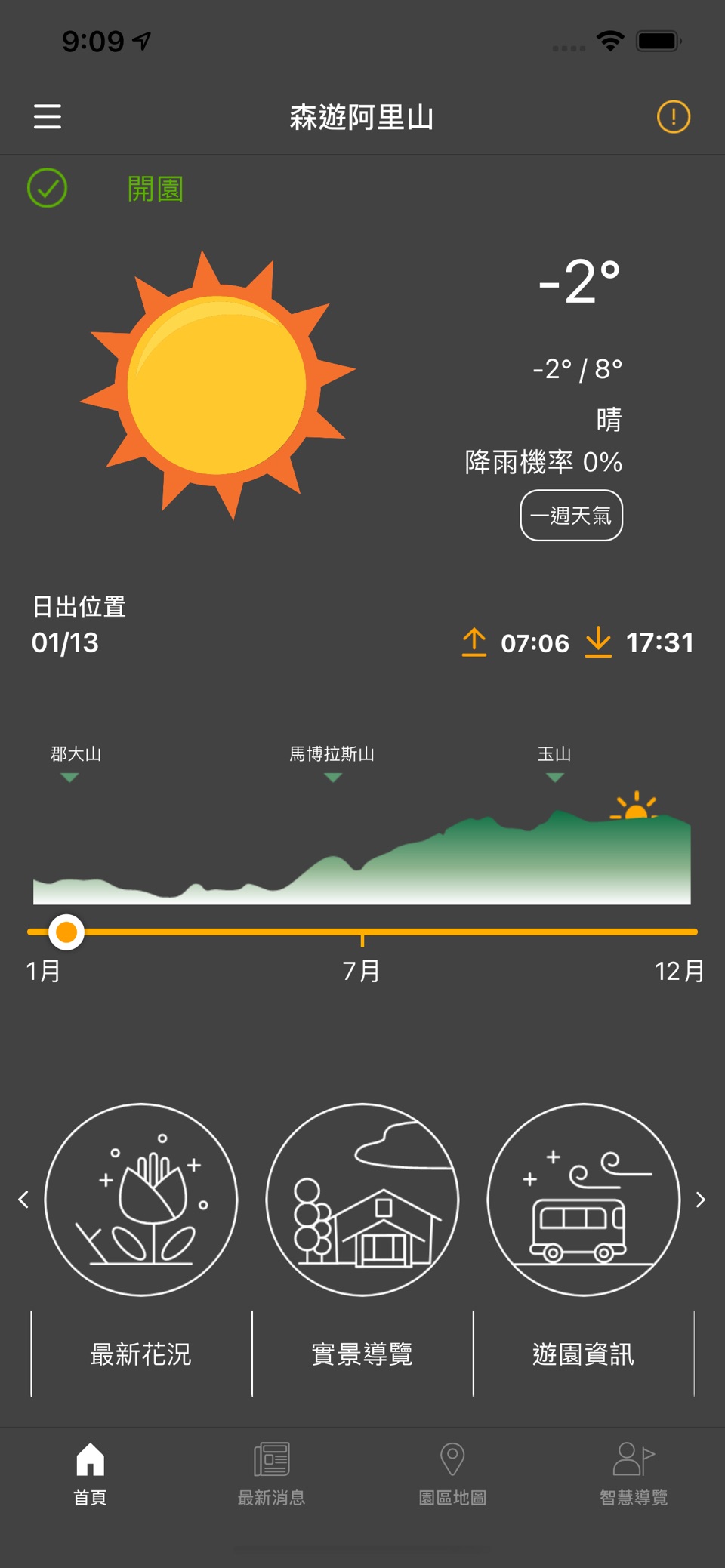Select the 玉山 mountain marker
Screen dimensions: 725x1568
click(x=554, y=762)
